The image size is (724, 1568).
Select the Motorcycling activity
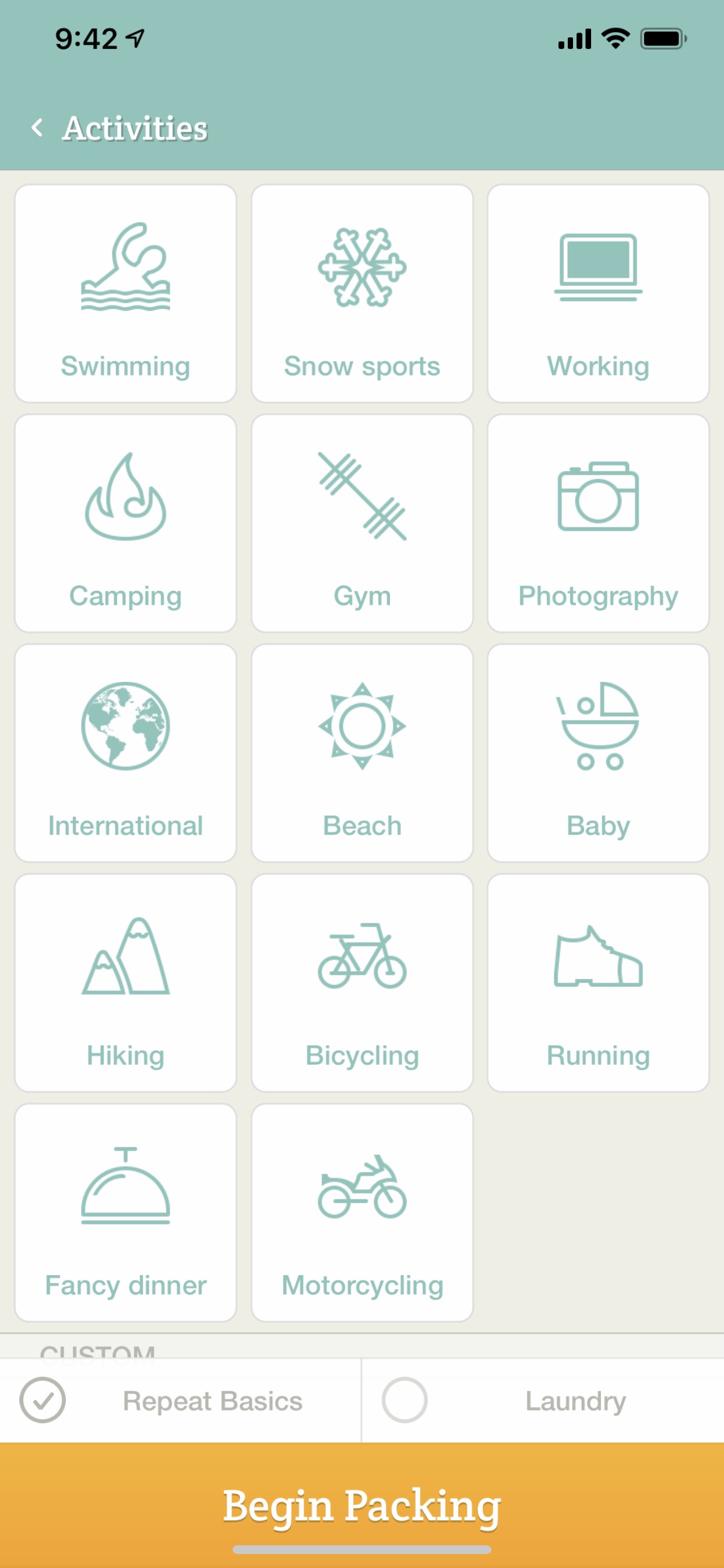pyautogui.click(x=362, y=1213)
